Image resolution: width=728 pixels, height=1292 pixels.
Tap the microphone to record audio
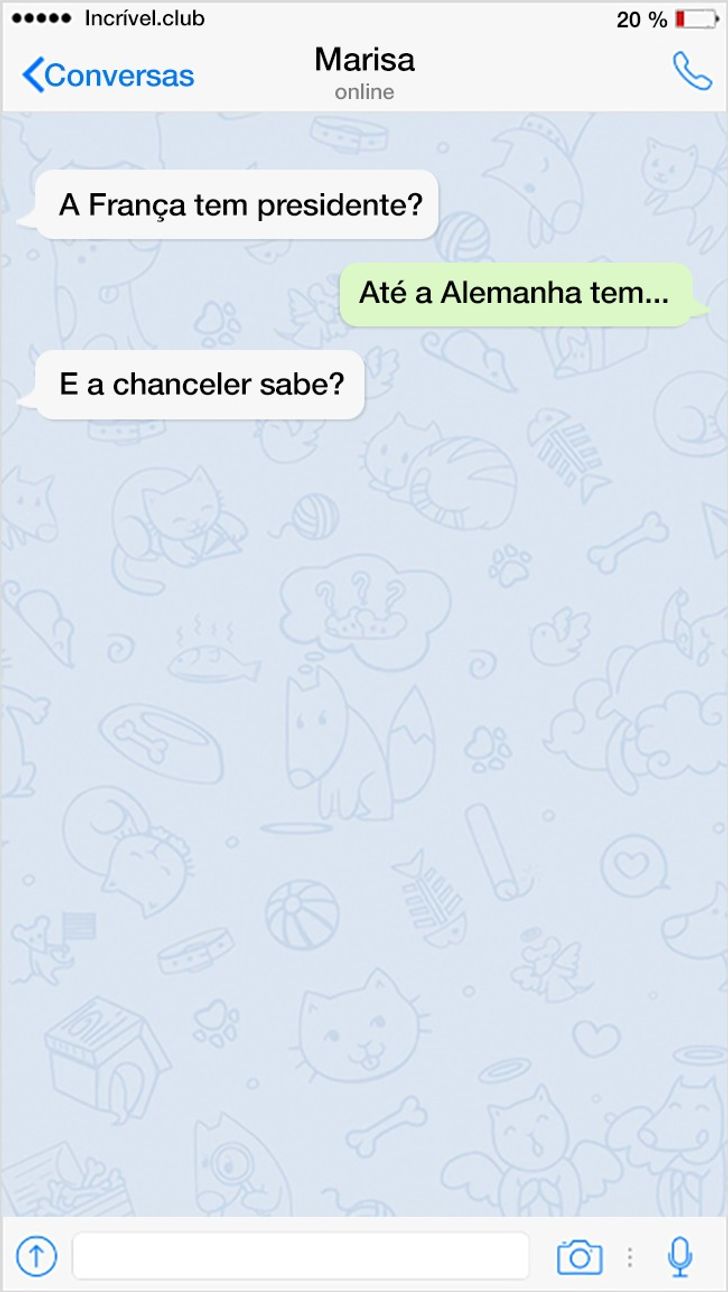[x=680, y=1256]
